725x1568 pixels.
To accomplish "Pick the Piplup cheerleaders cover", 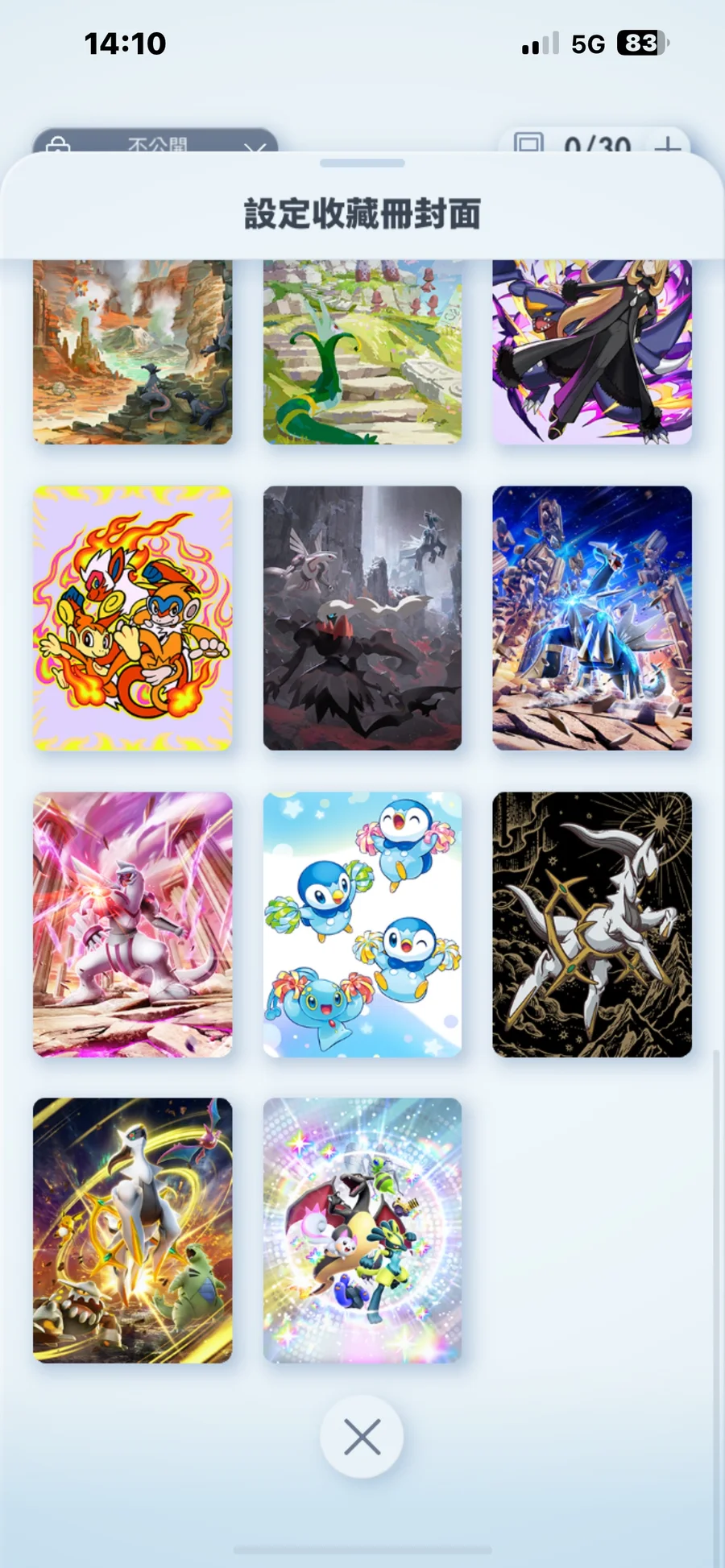I will [362, 925].
